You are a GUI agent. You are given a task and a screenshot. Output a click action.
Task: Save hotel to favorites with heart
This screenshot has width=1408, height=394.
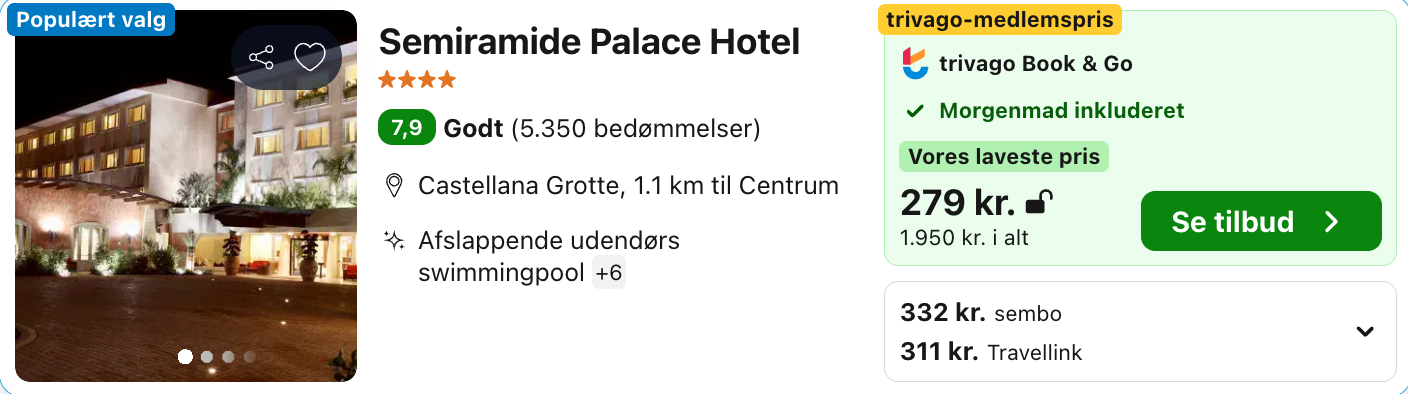coord(310,58)
